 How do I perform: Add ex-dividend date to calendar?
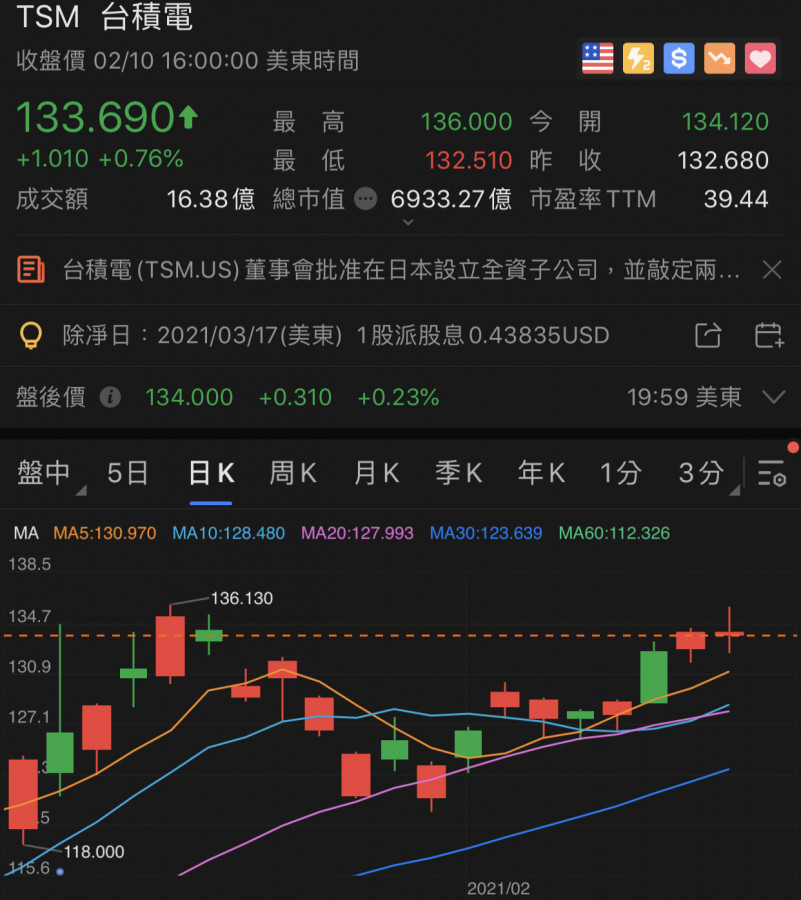coord(768,335)
